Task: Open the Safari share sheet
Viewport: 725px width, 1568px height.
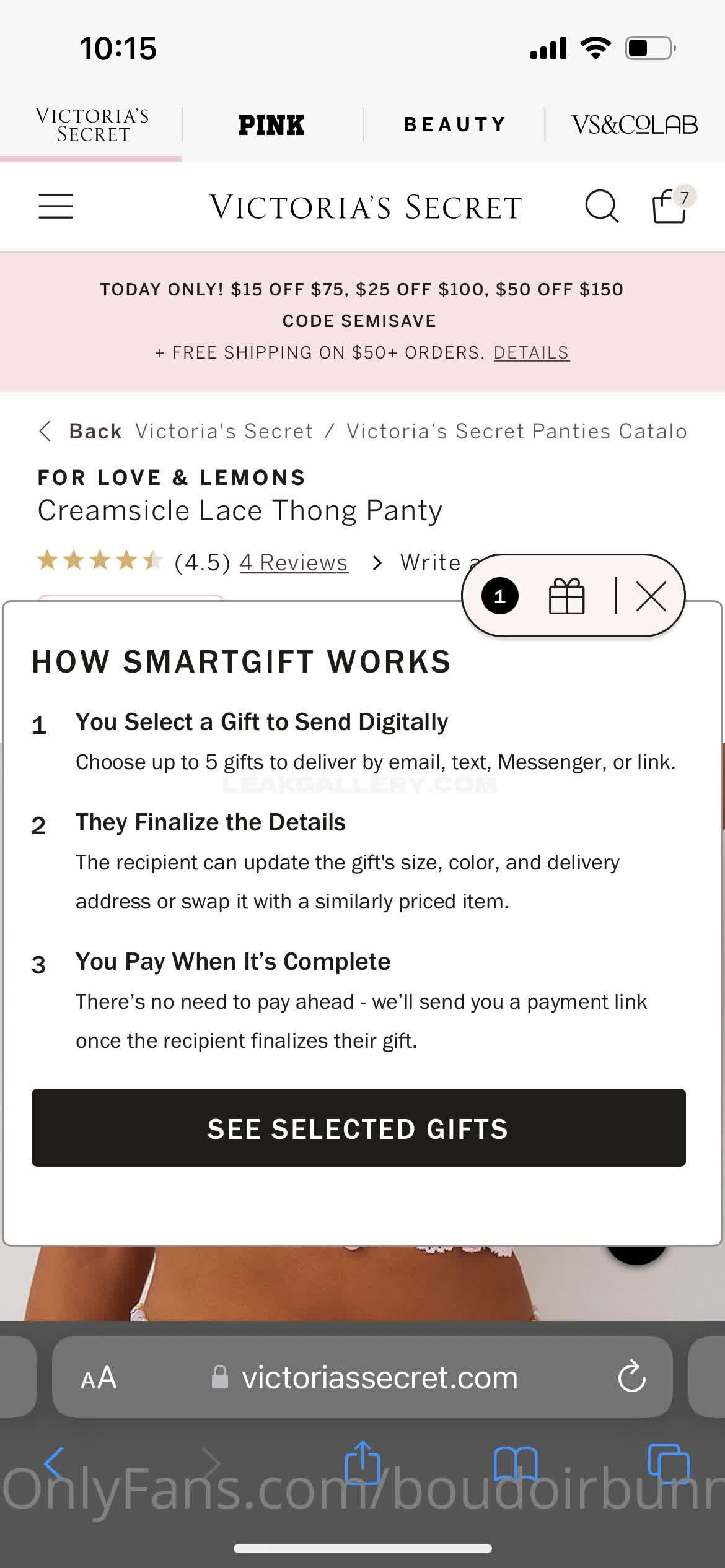Action: [362, 1463]
